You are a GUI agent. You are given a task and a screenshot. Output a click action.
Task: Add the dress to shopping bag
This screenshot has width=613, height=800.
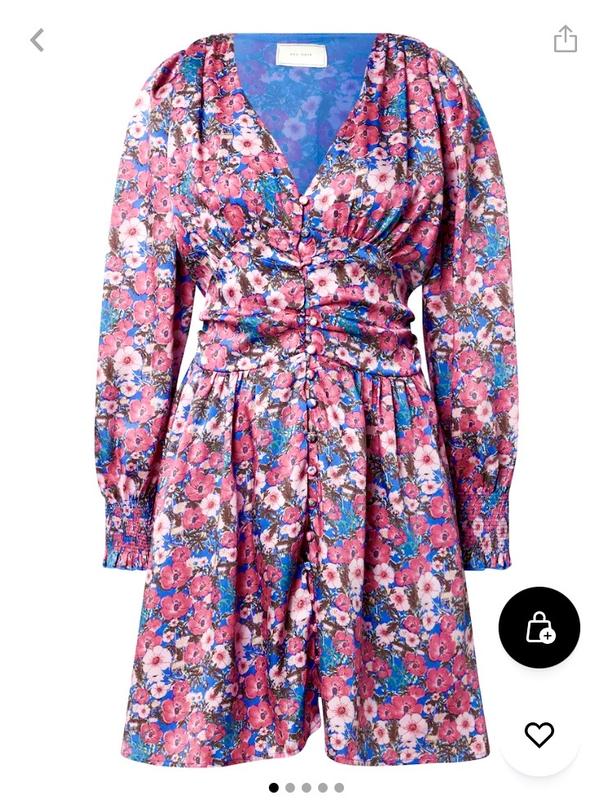pos(539,628)
